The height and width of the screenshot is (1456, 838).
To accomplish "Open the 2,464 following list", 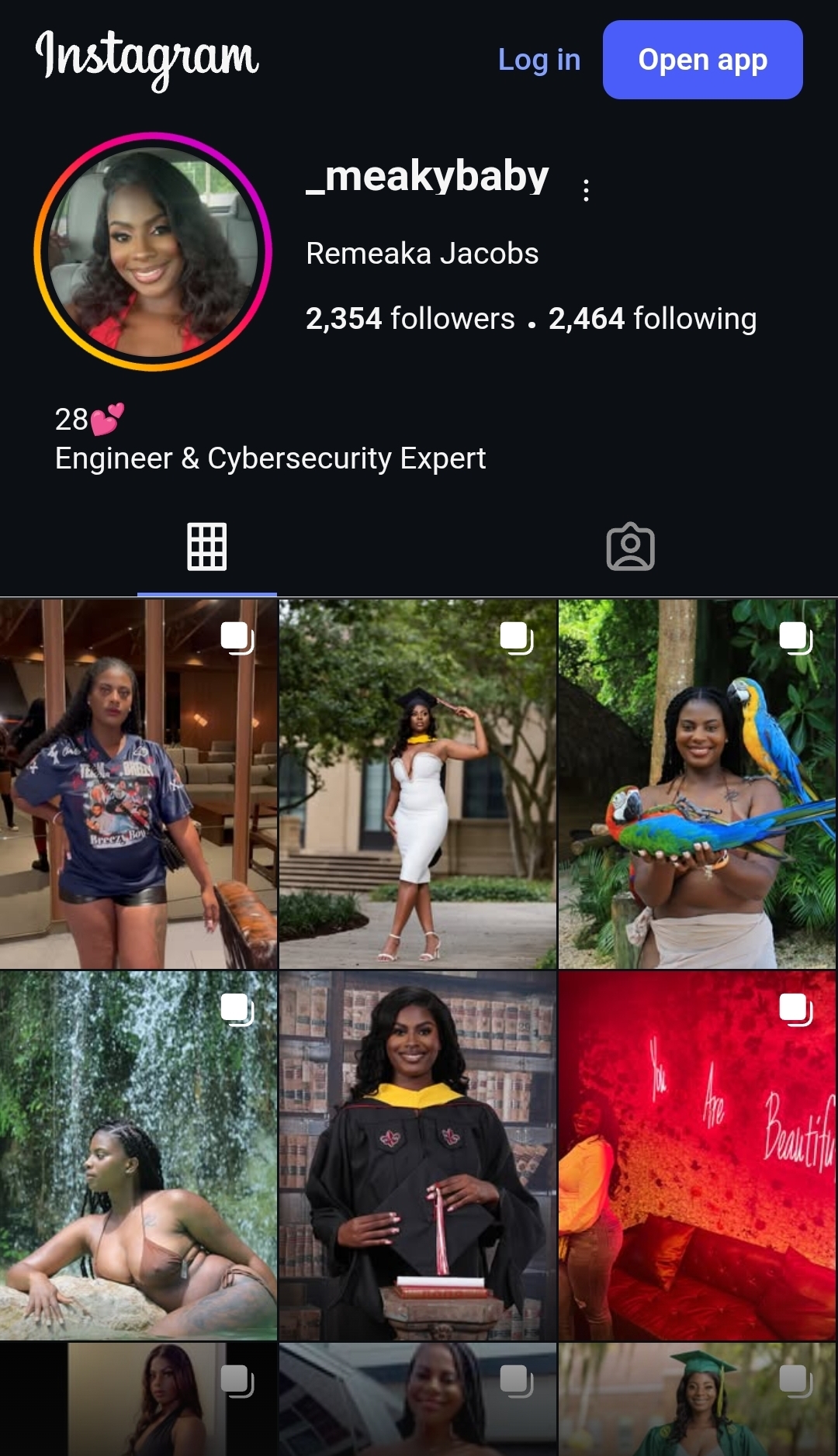I will point(652,319).
